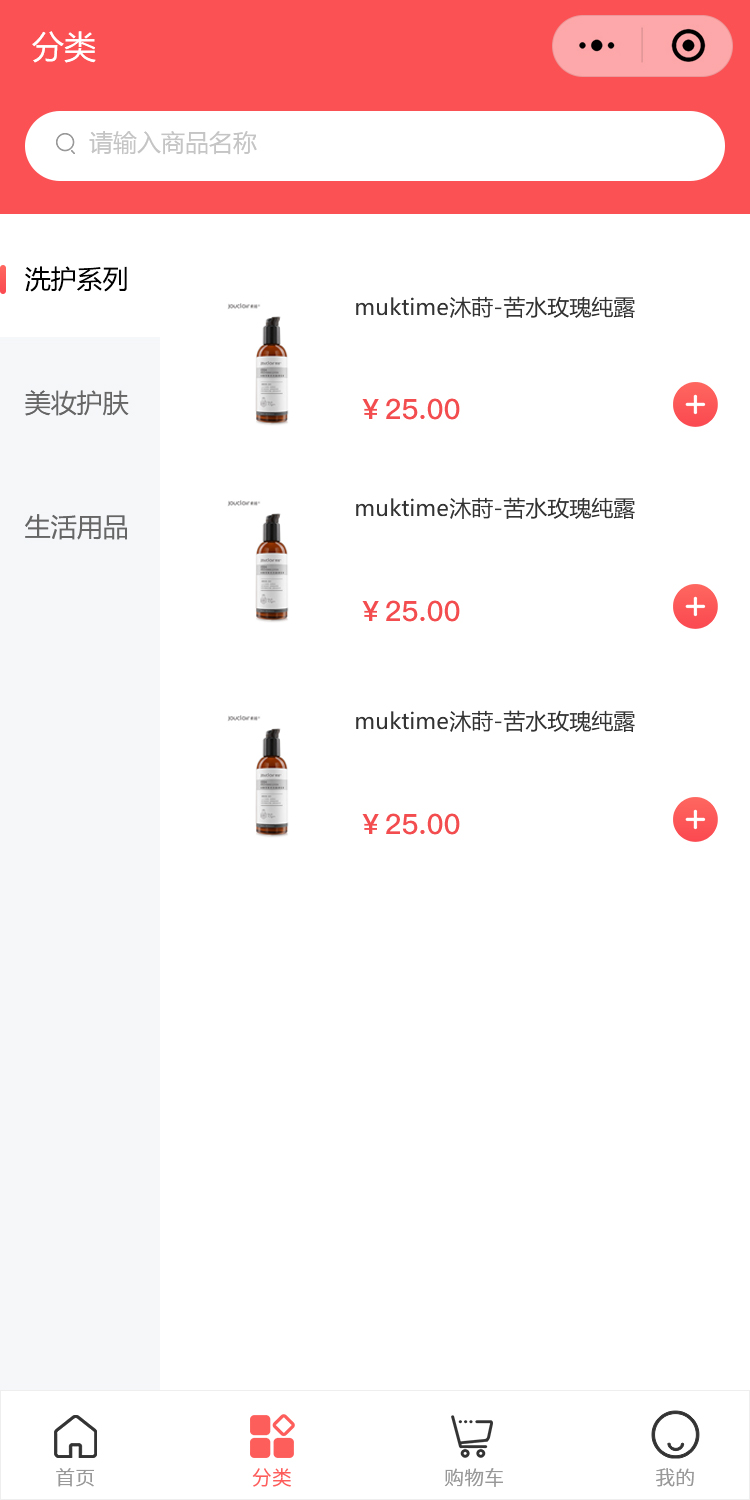Screen dimensions: 750x1500
Task: Add the first listed 苦水玫瑰纯露 to cart
Action: click(695, 405)
